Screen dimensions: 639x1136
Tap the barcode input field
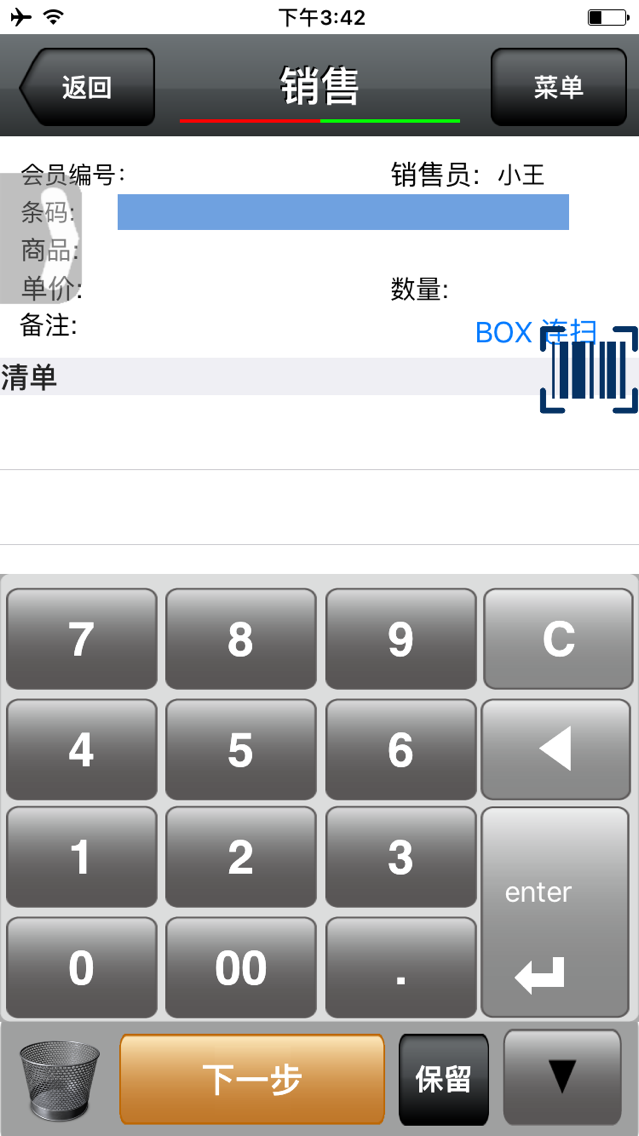343,212
